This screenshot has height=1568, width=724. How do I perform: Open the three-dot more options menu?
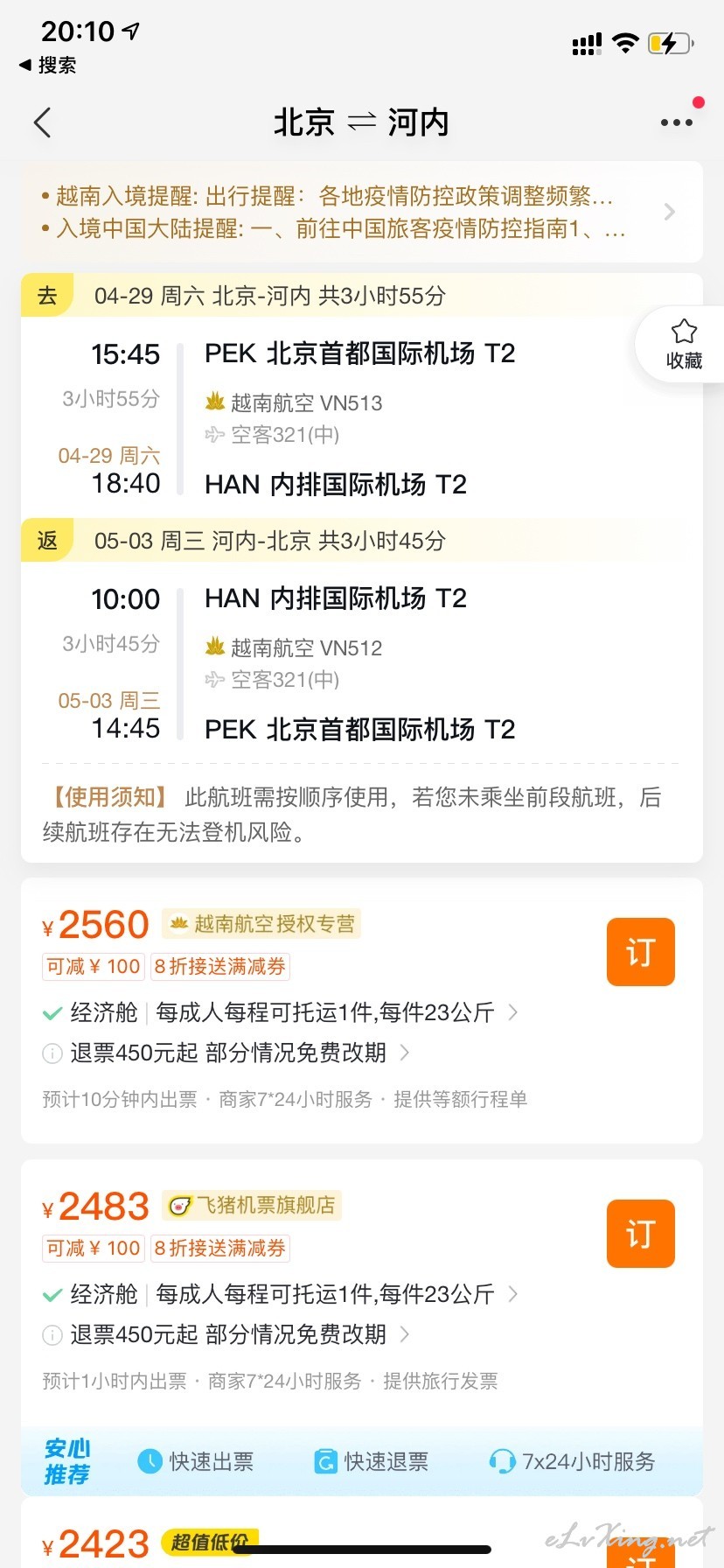[676, 122]
